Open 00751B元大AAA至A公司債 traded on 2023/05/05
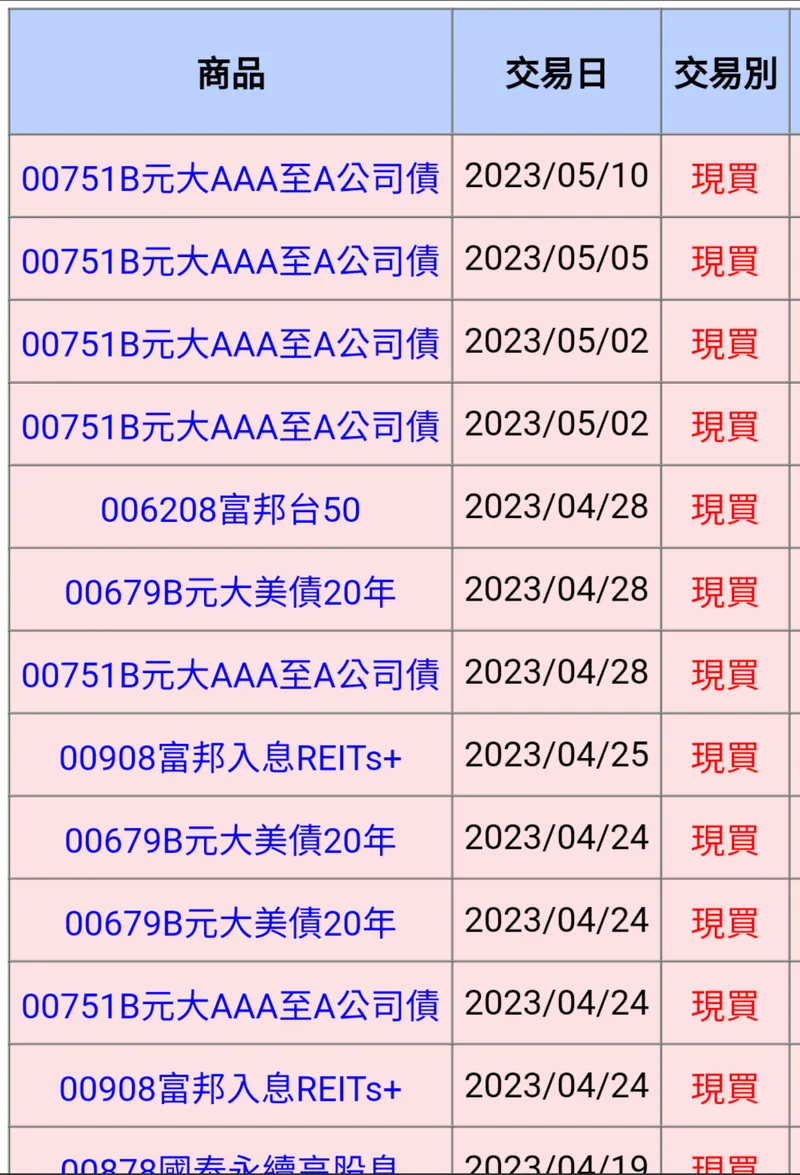The height and width of the screenshot is (1175, 800). tap(230, 261)
